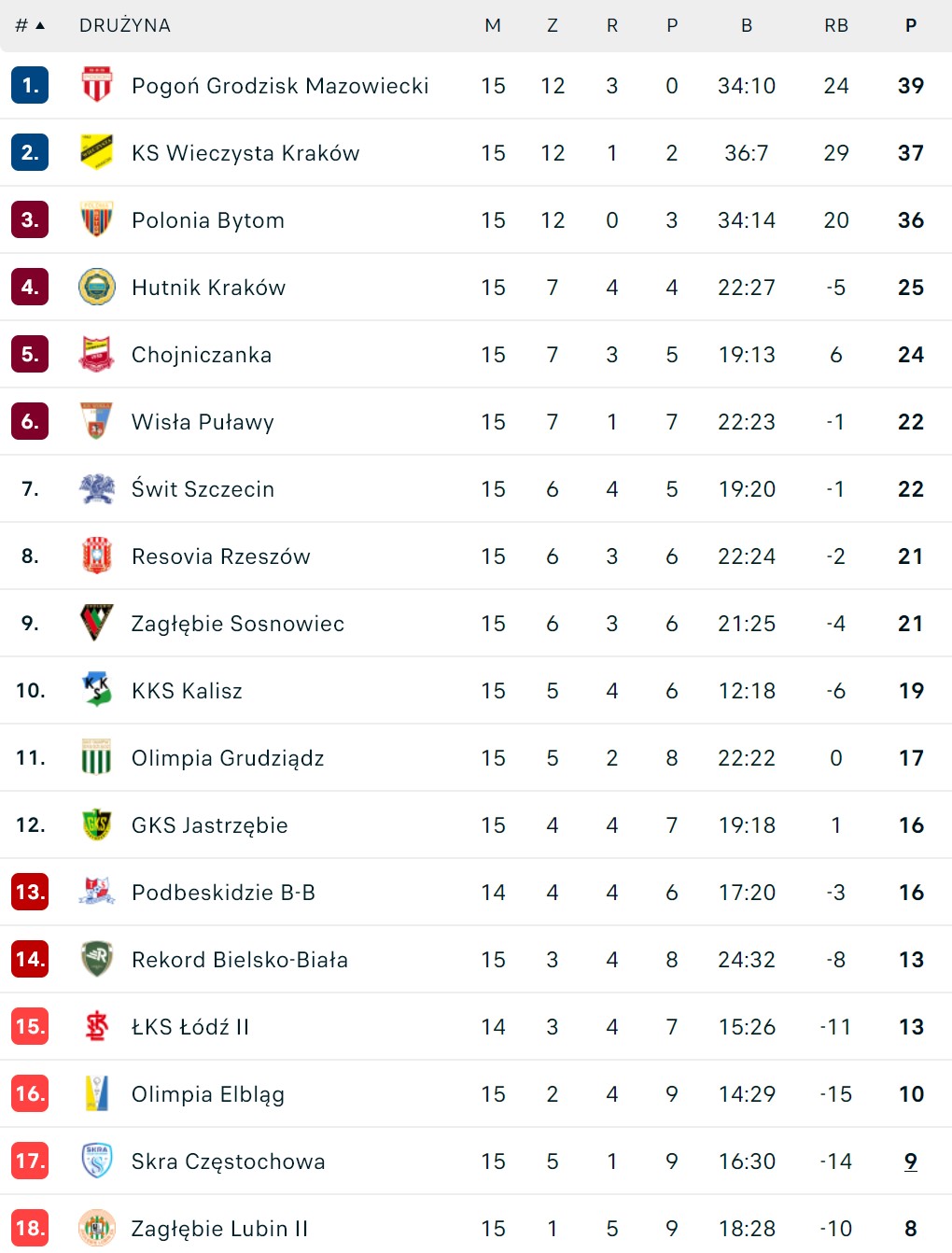The width and height of the screenshot is (952, 1253).
Task: Tap Skra Częstochowa's underlined points value
Action: coord(911,1161)
